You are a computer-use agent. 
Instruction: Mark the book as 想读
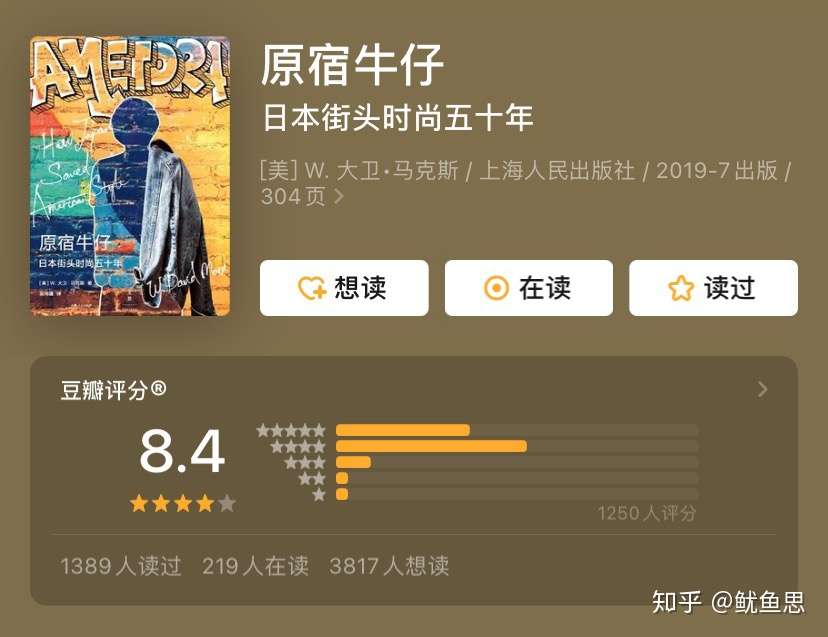(343, 288)
